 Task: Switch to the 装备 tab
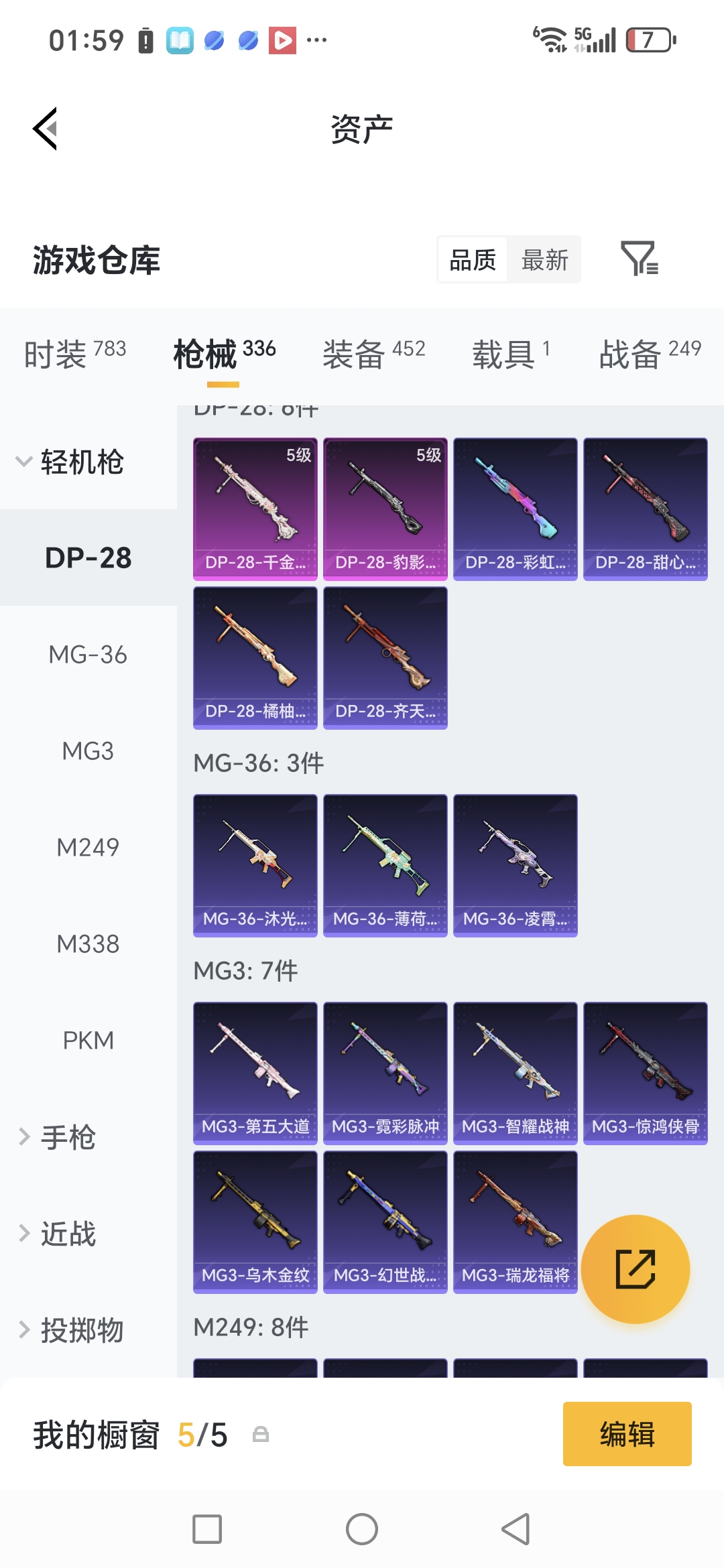374,354
